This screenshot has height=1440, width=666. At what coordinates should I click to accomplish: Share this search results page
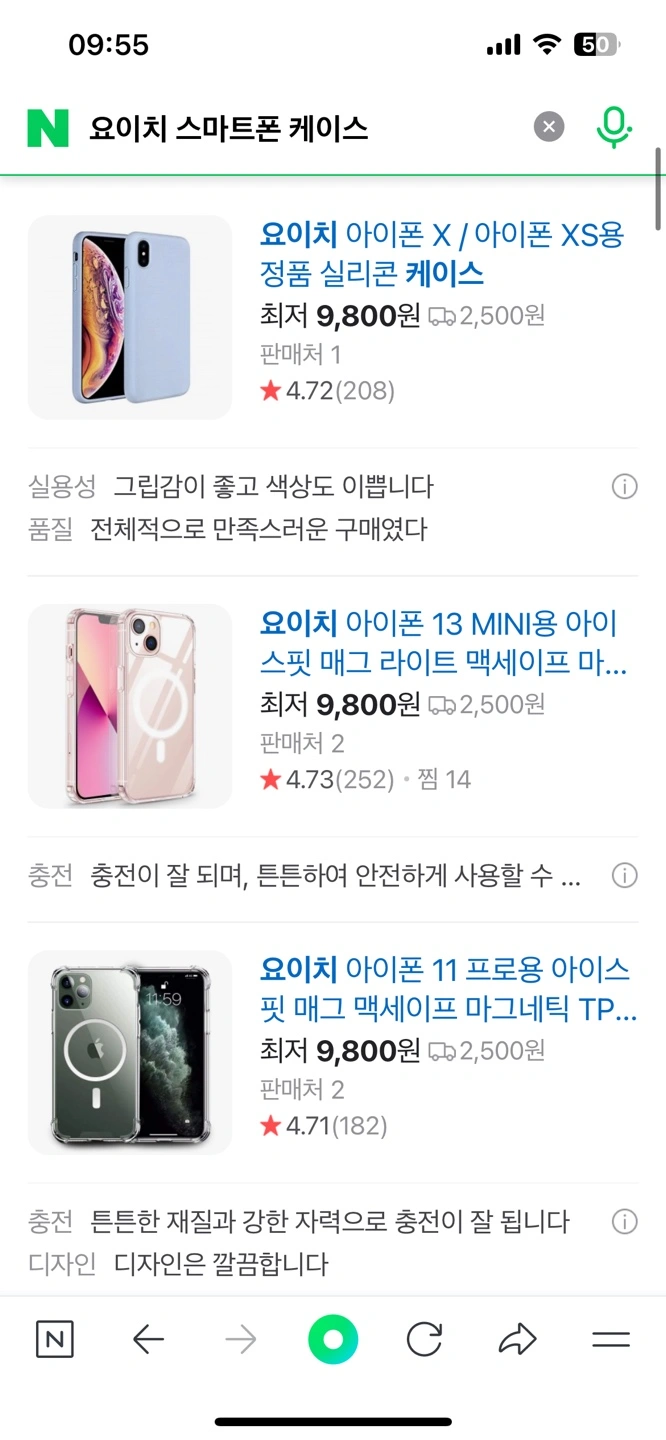click(x=518, y=1340)
